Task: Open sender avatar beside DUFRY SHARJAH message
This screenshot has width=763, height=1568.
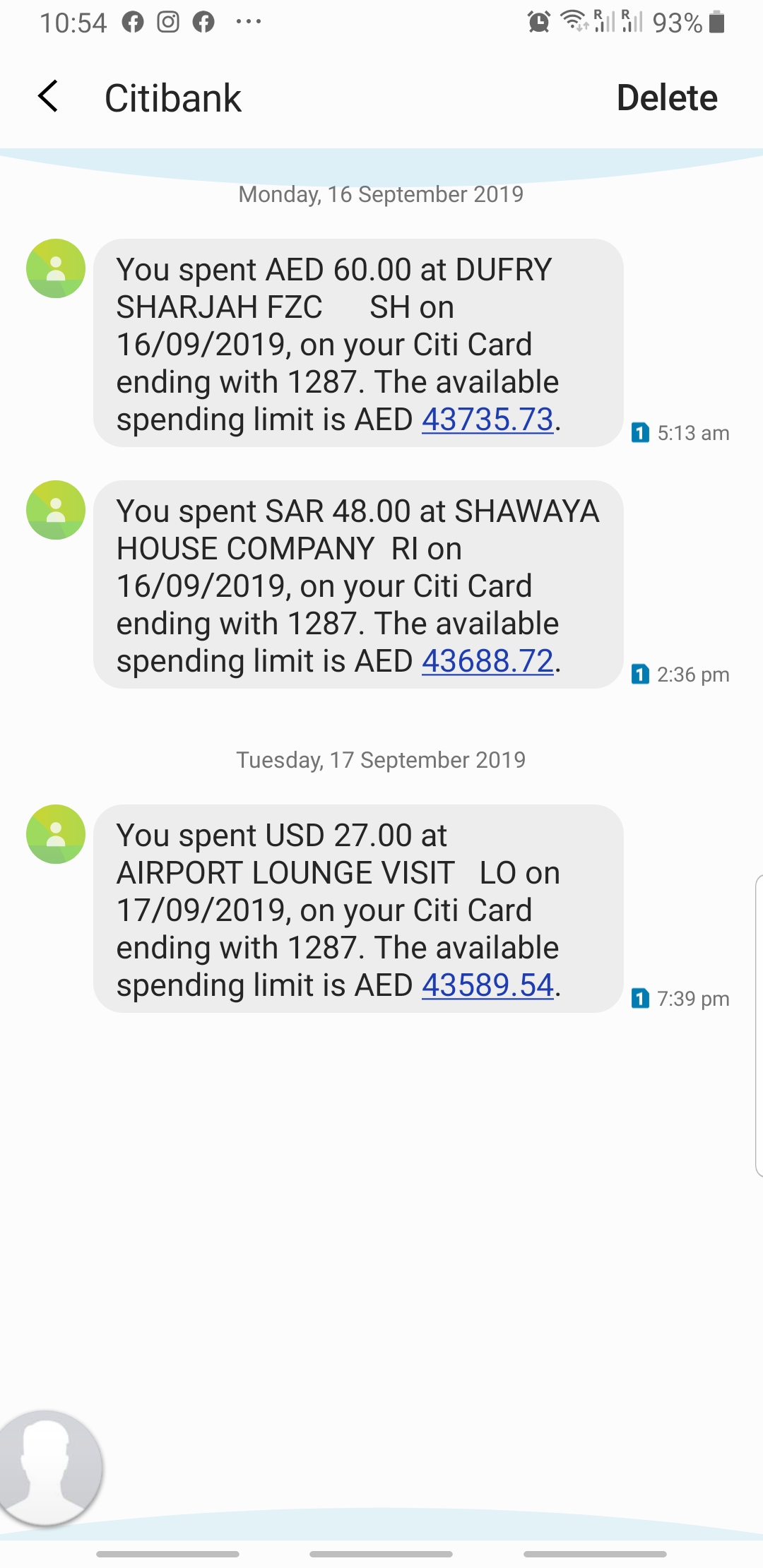Action: (x=56, y=268)
